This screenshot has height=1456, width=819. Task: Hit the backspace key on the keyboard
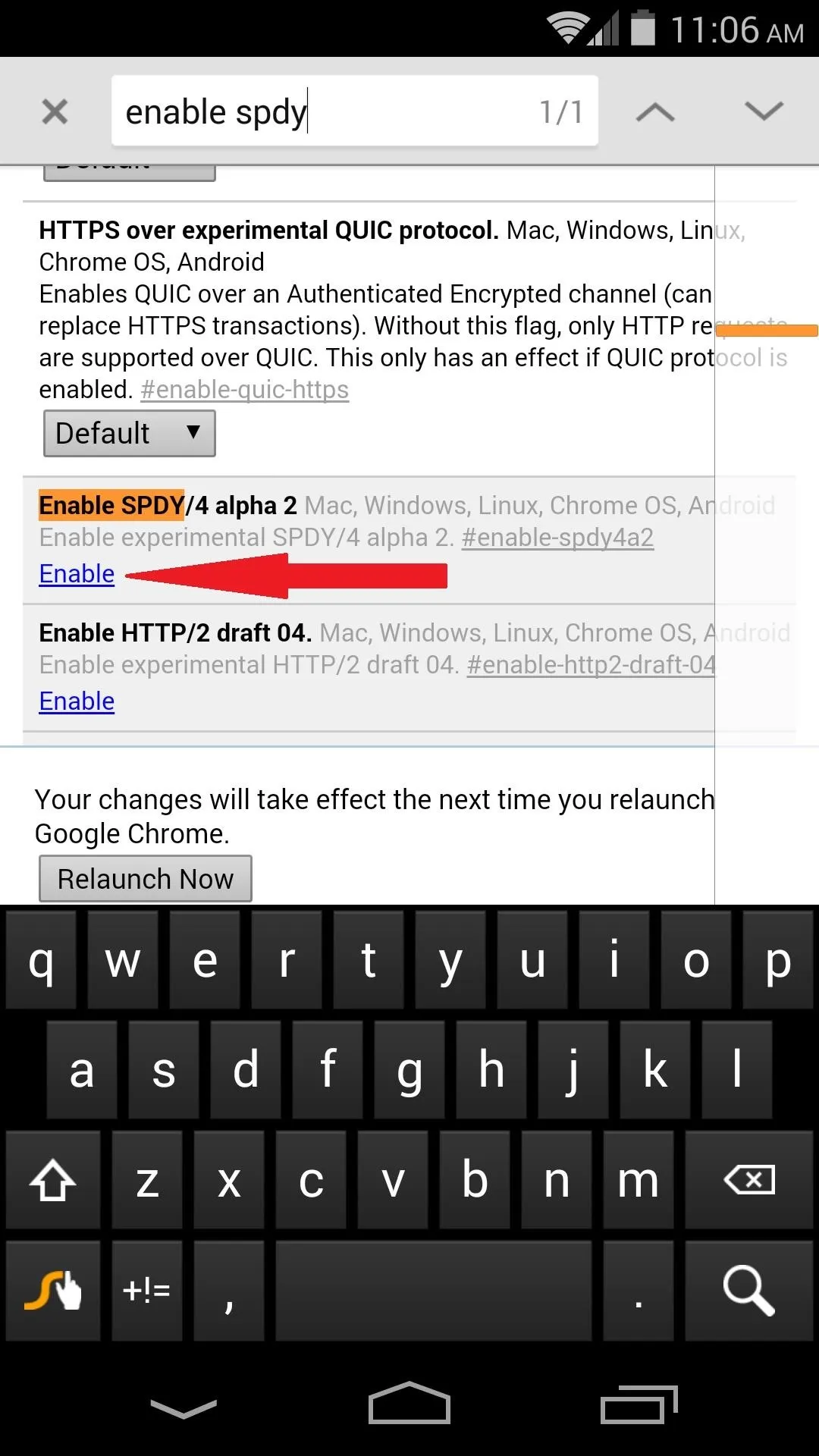pyautogui.click(x=749, y=1180)
